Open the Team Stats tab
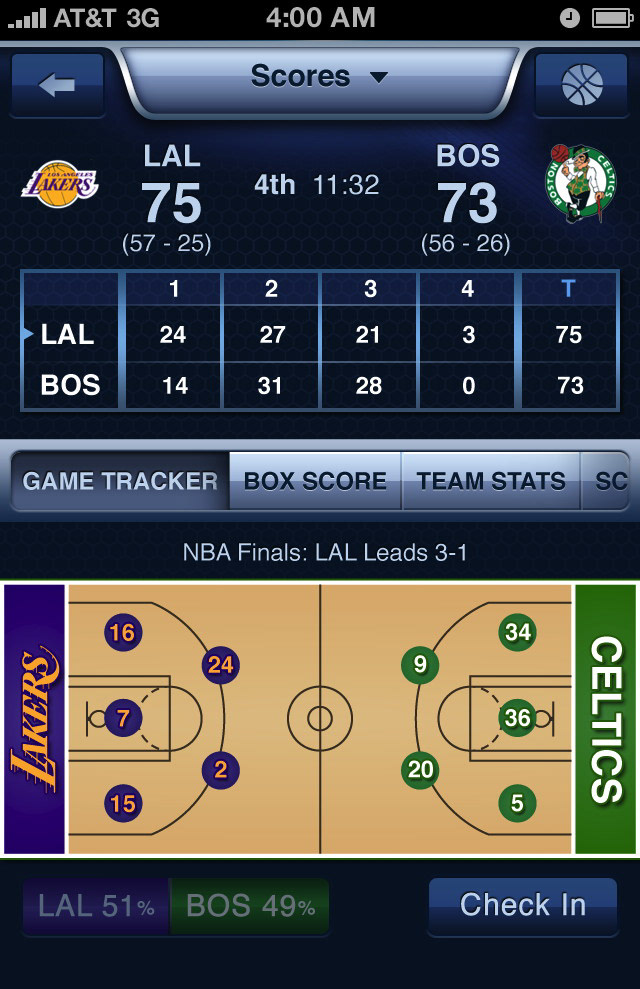 pos(491,481)
